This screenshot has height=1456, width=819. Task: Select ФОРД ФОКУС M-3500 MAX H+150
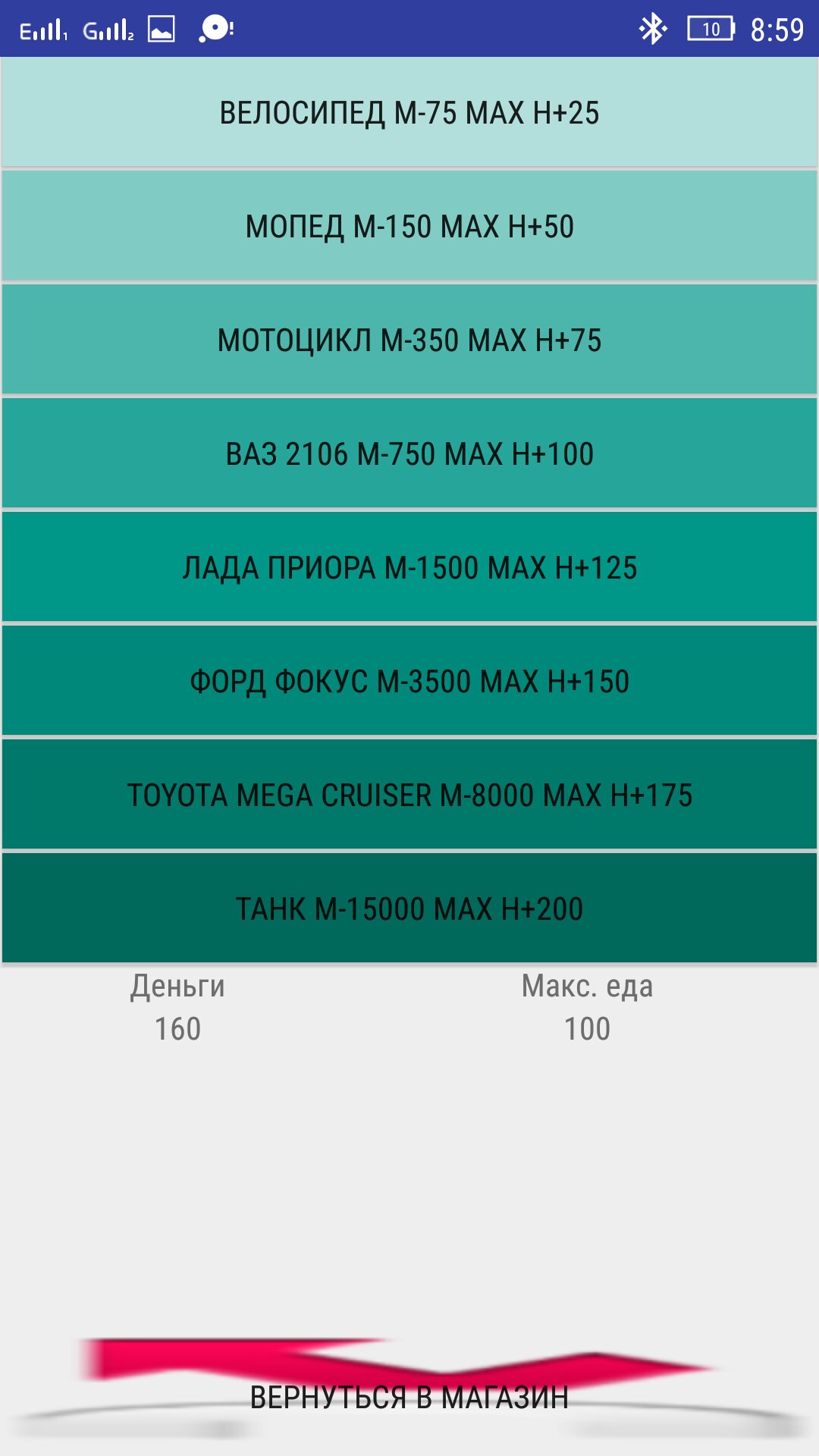pos(409,681)
